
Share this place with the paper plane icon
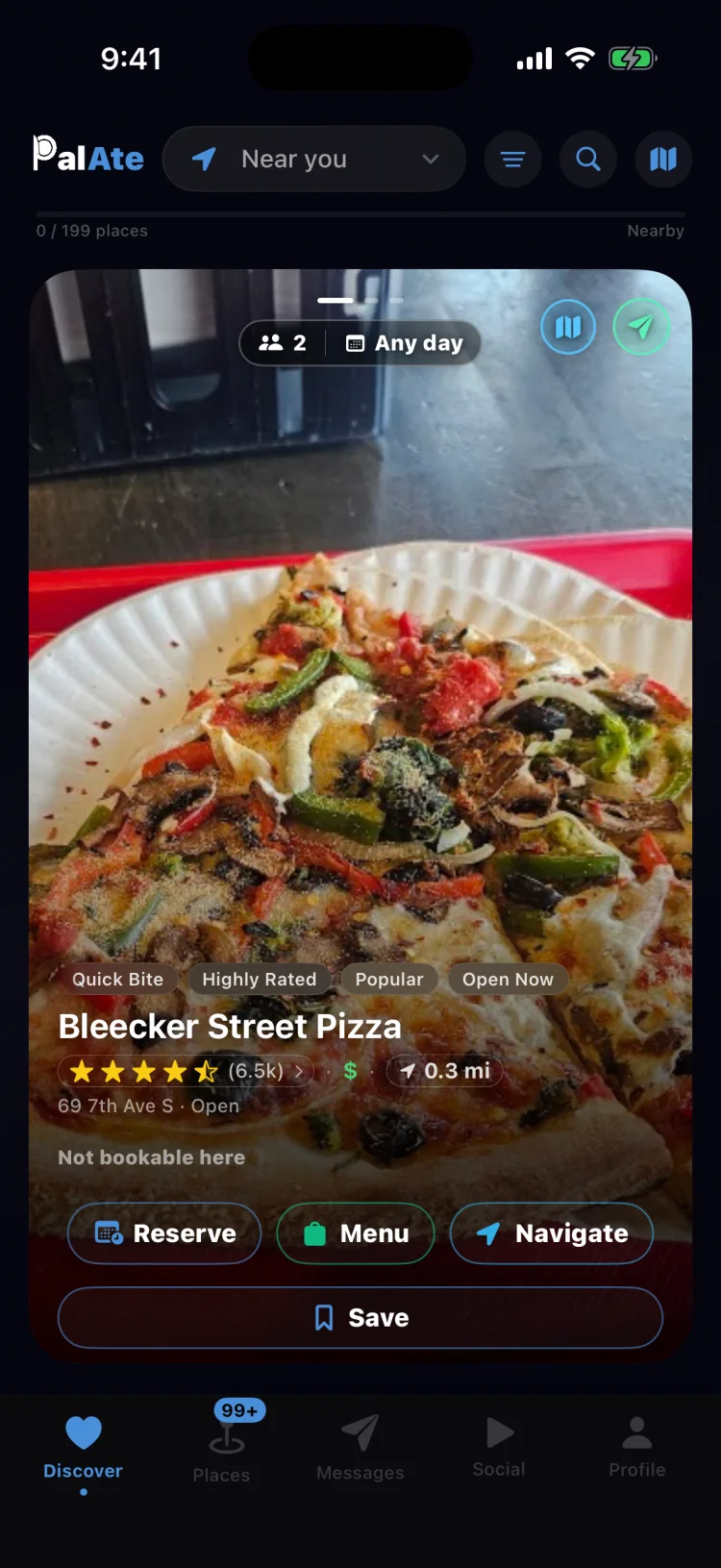click(x=641, y=327)
